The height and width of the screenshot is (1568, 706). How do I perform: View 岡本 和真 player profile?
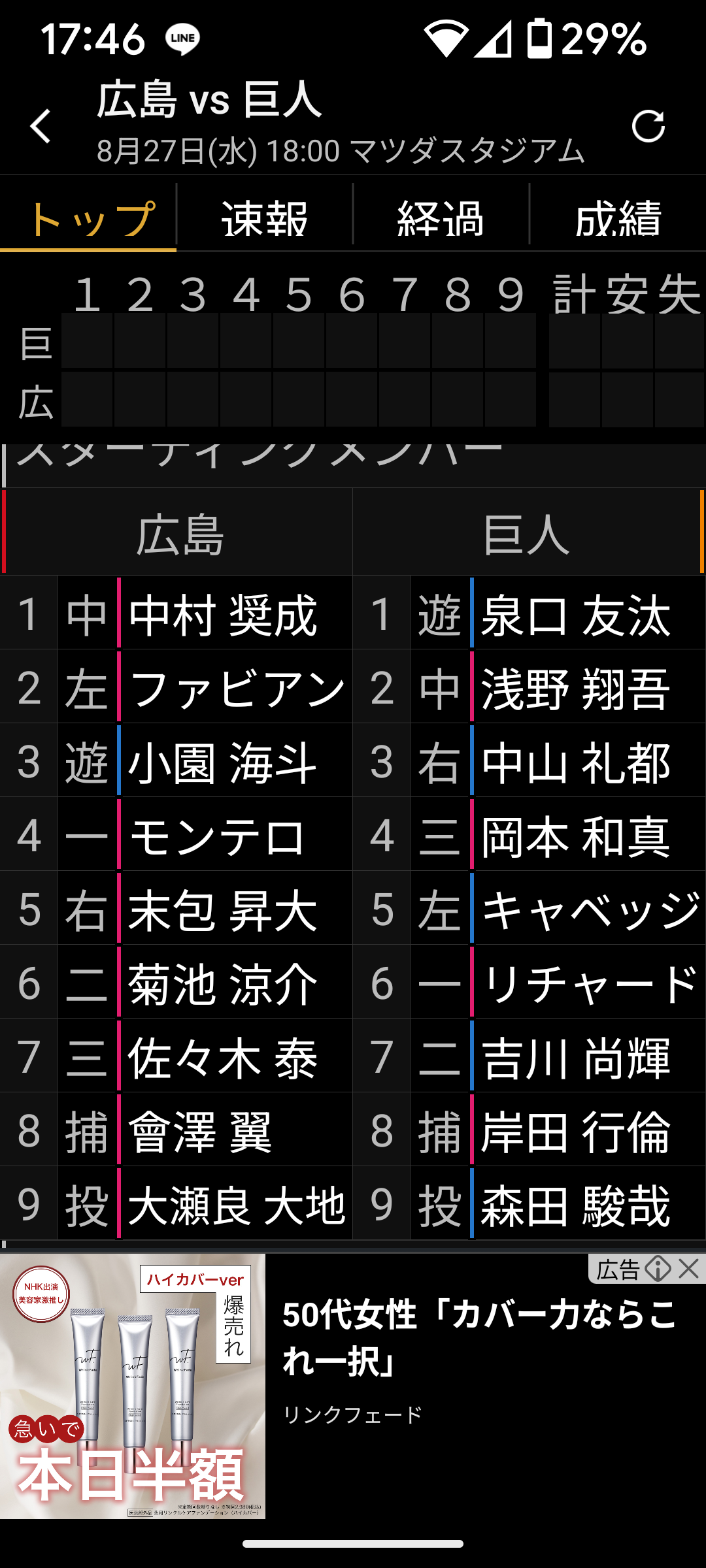click(576, 836)
